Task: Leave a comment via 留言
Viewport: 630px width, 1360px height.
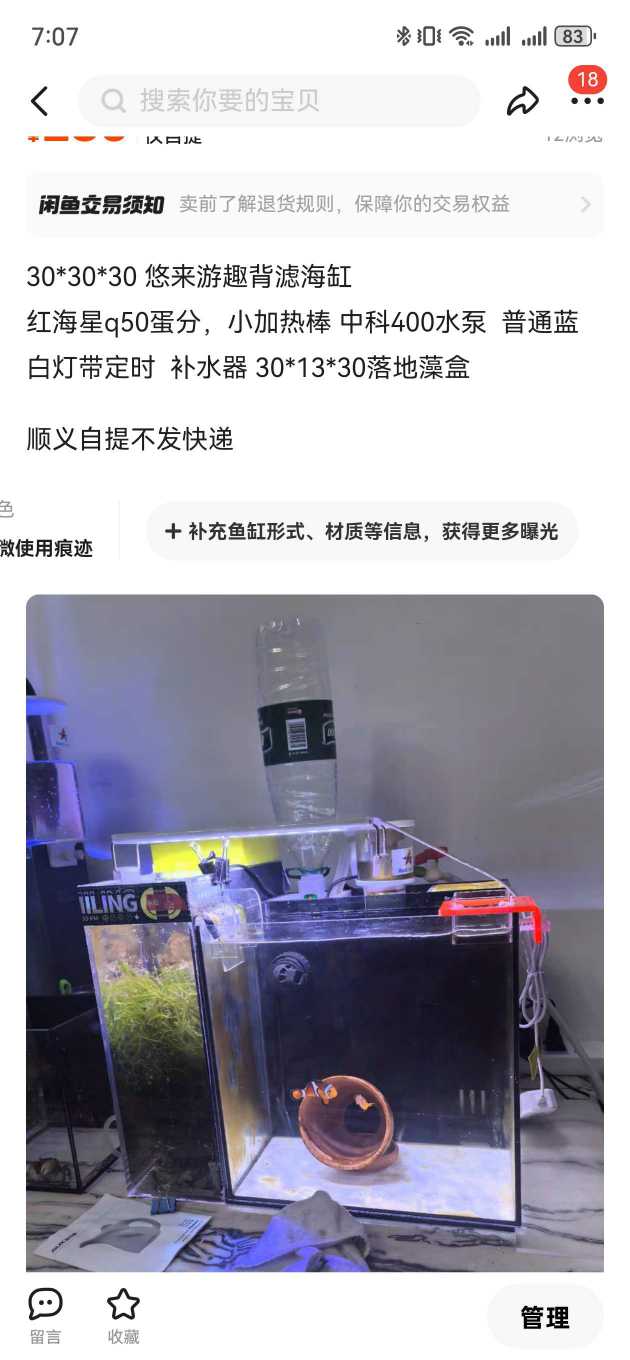Action: [45, 1315]
